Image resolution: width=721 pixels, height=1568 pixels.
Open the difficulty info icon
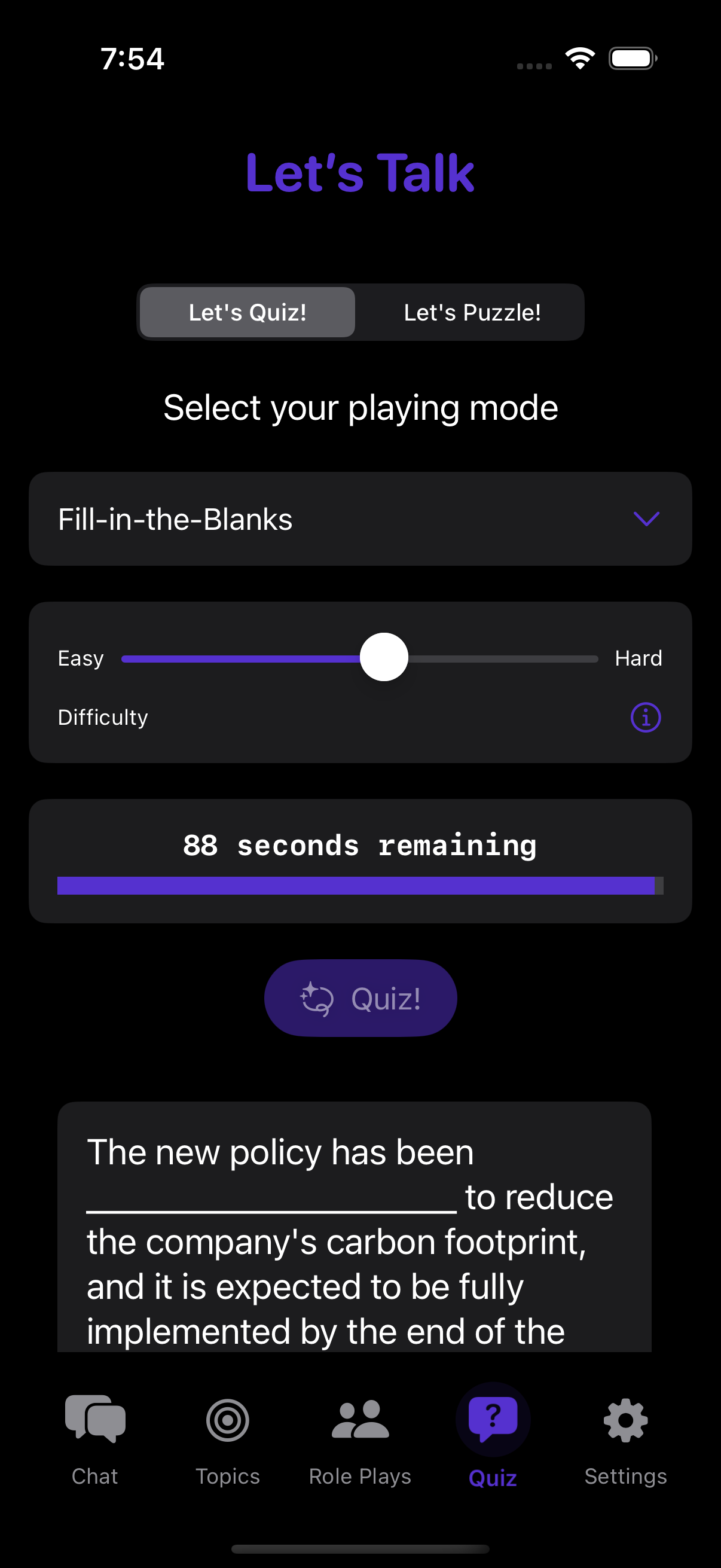[x=645, y=717]
